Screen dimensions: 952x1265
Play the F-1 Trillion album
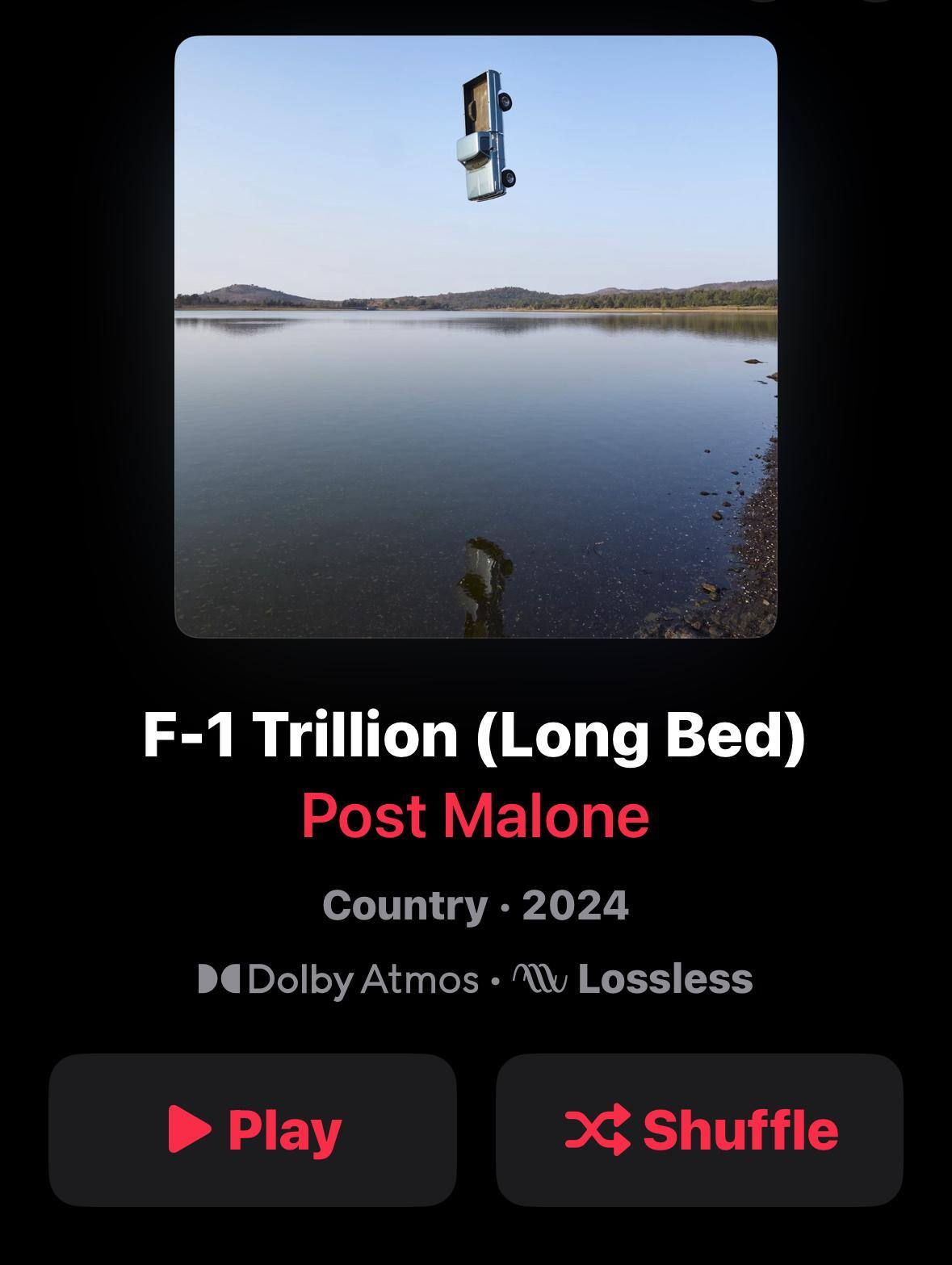tap(253, 1129)
